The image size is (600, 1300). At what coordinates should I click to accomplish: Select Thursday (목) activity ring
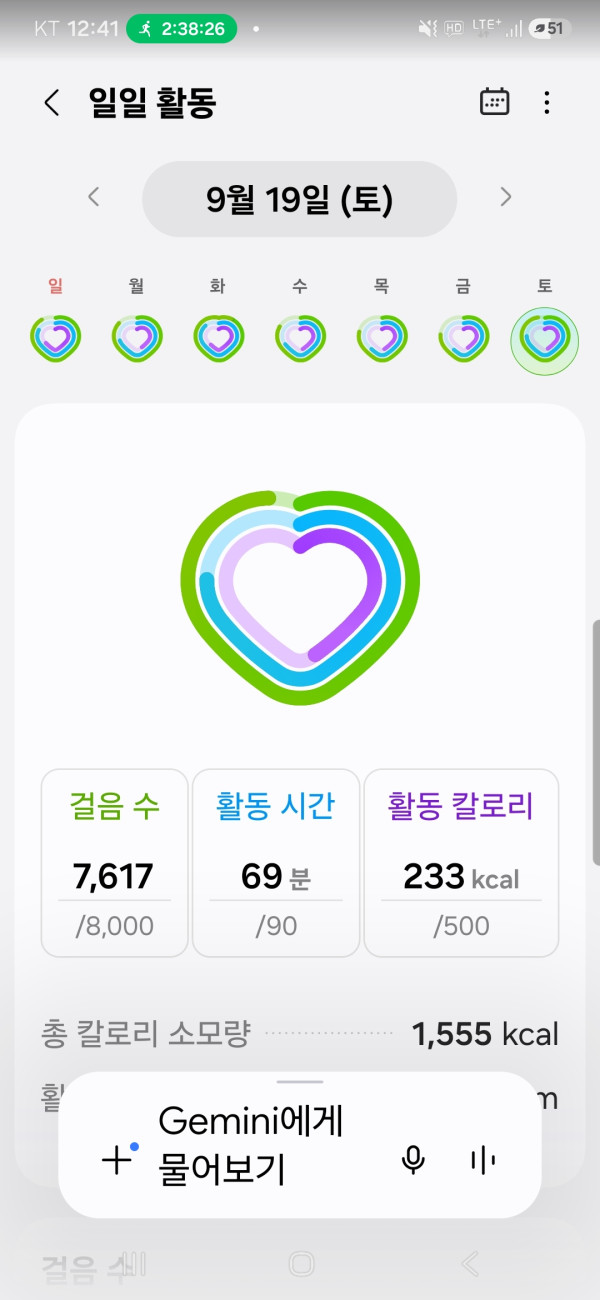coord(382,338)
